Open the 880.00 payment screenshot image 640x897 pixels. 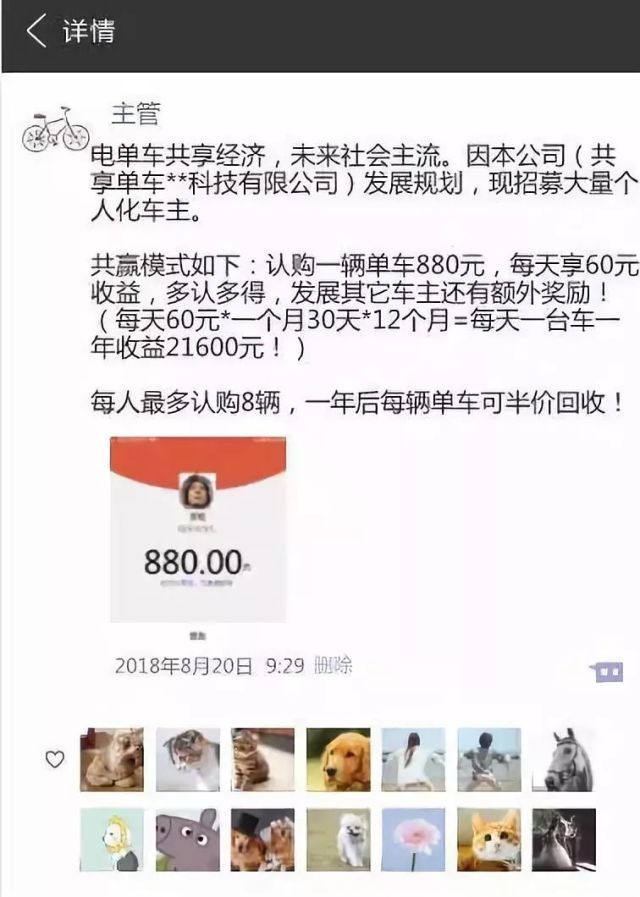[x=198, y=529]
